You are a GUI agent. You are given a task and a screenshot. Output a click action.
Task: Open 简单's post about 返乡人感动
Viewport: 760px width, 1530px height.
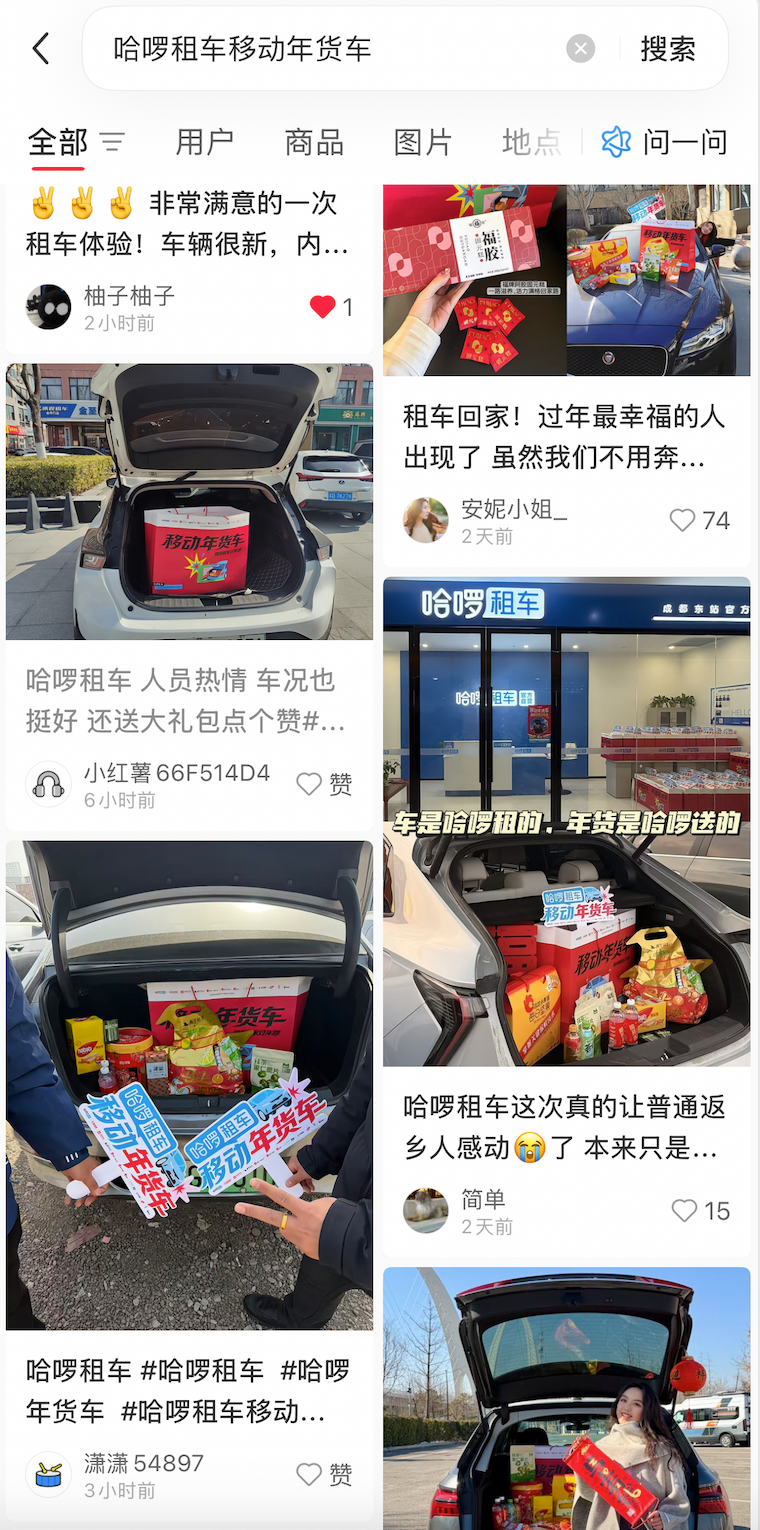pos(565,1126)
